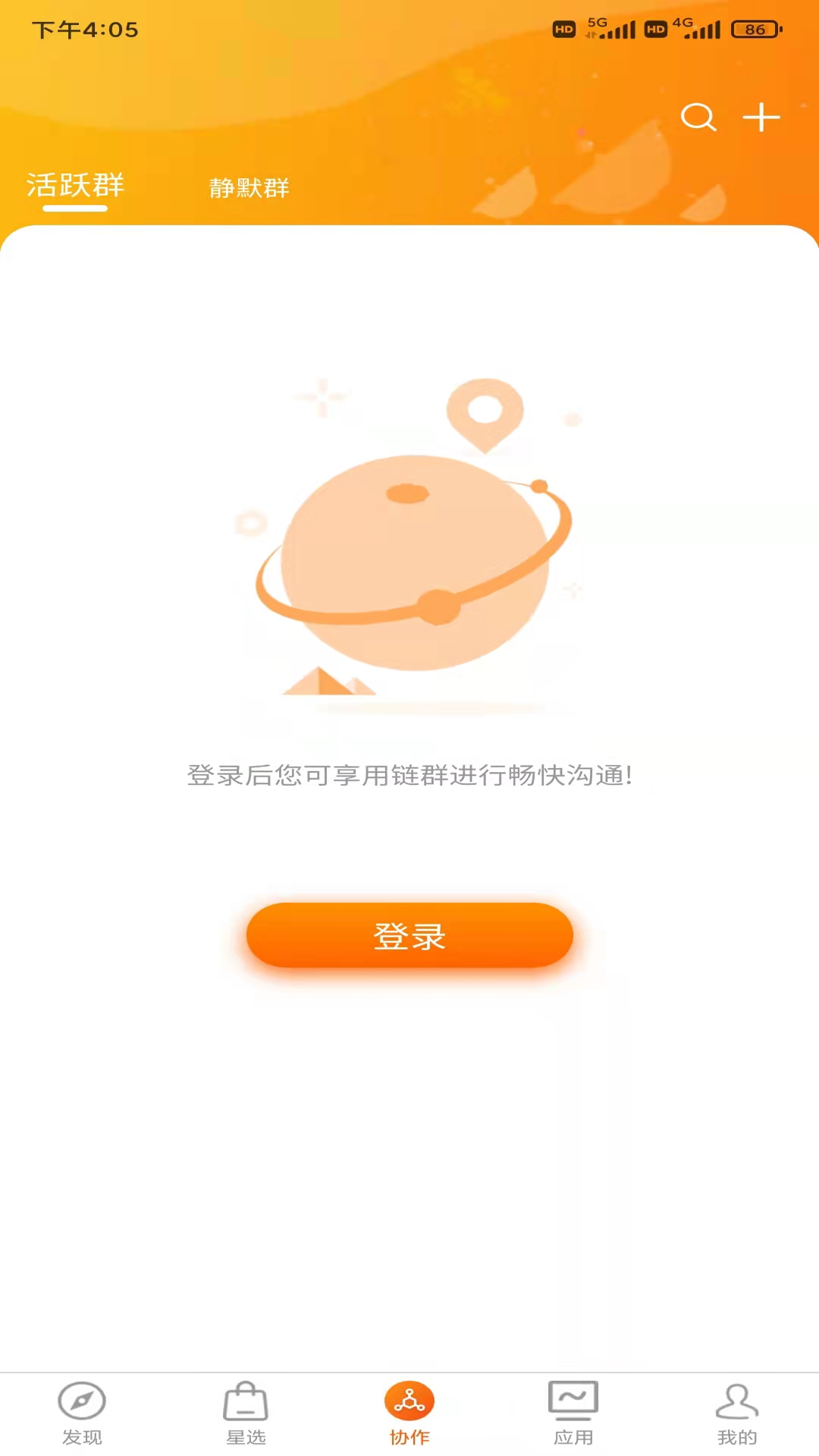Select 发现 label in bottom bar
This screenshot has width=819, height=1456.
81,1436
